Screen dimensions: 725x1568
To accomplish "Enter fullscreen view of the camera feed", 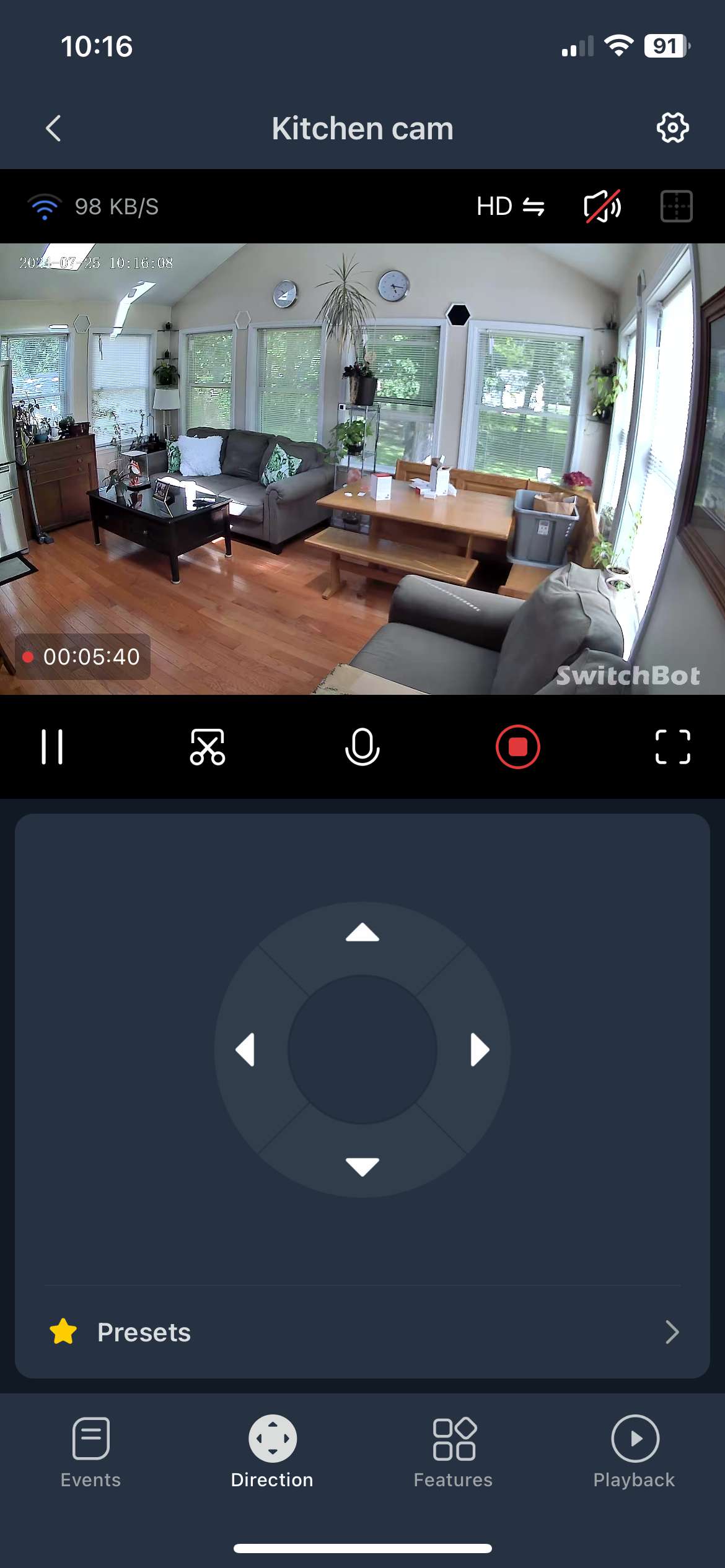I will (x=672, y=746).
